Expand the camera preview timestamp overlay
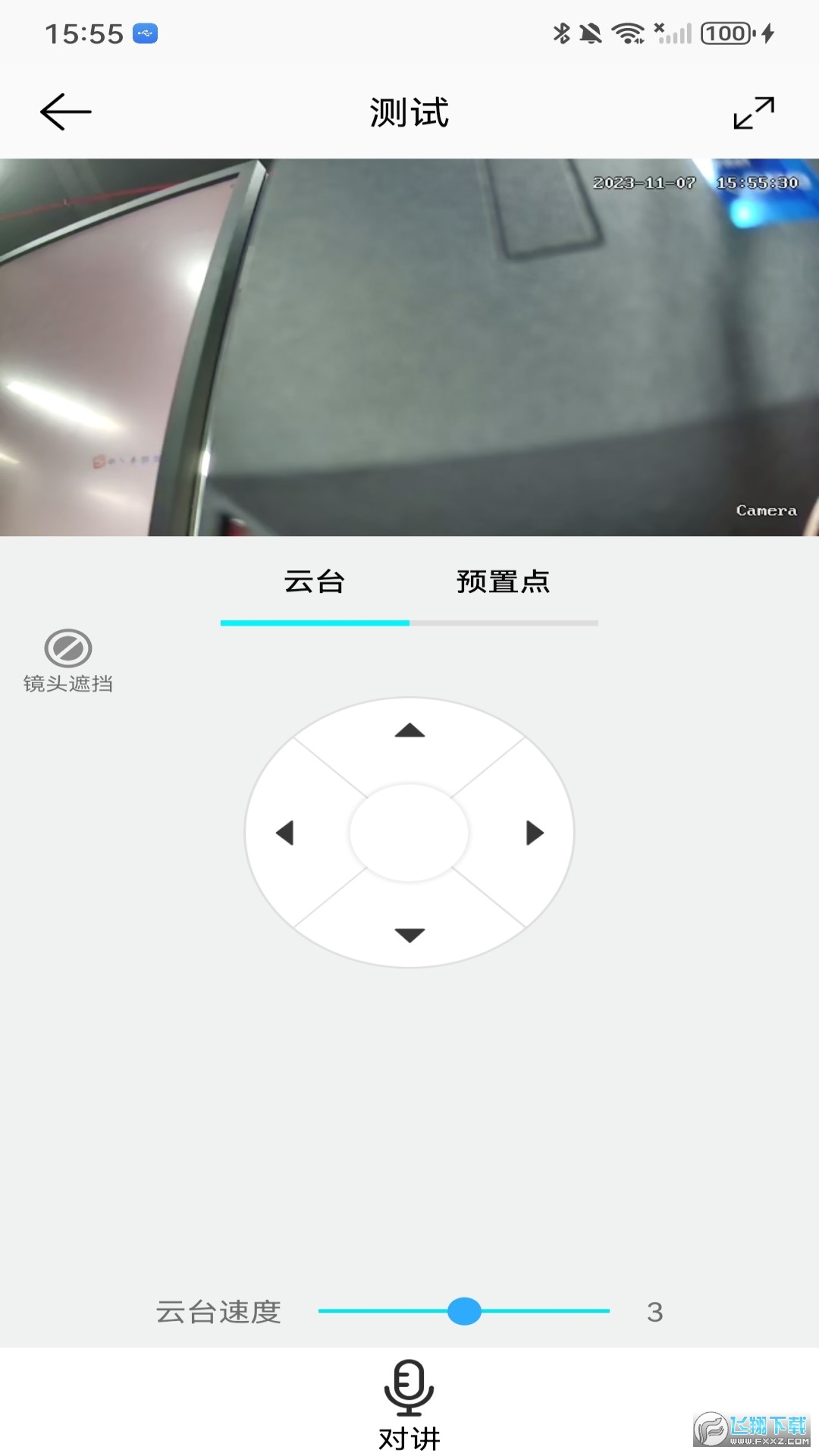 coord(695,182)
